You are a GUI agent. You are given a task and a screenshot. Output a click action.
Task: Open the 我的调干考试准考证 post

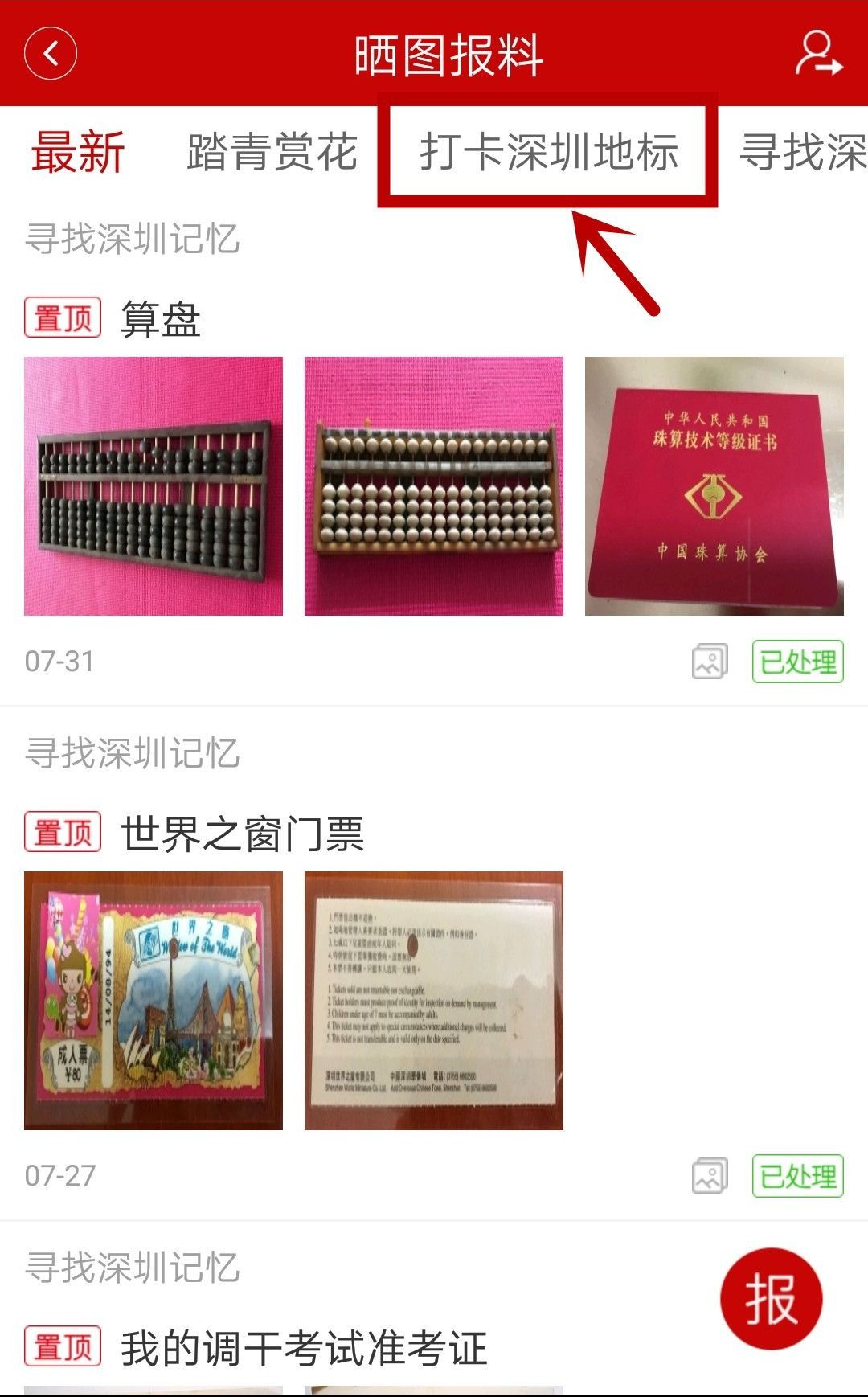[304, 1348]
